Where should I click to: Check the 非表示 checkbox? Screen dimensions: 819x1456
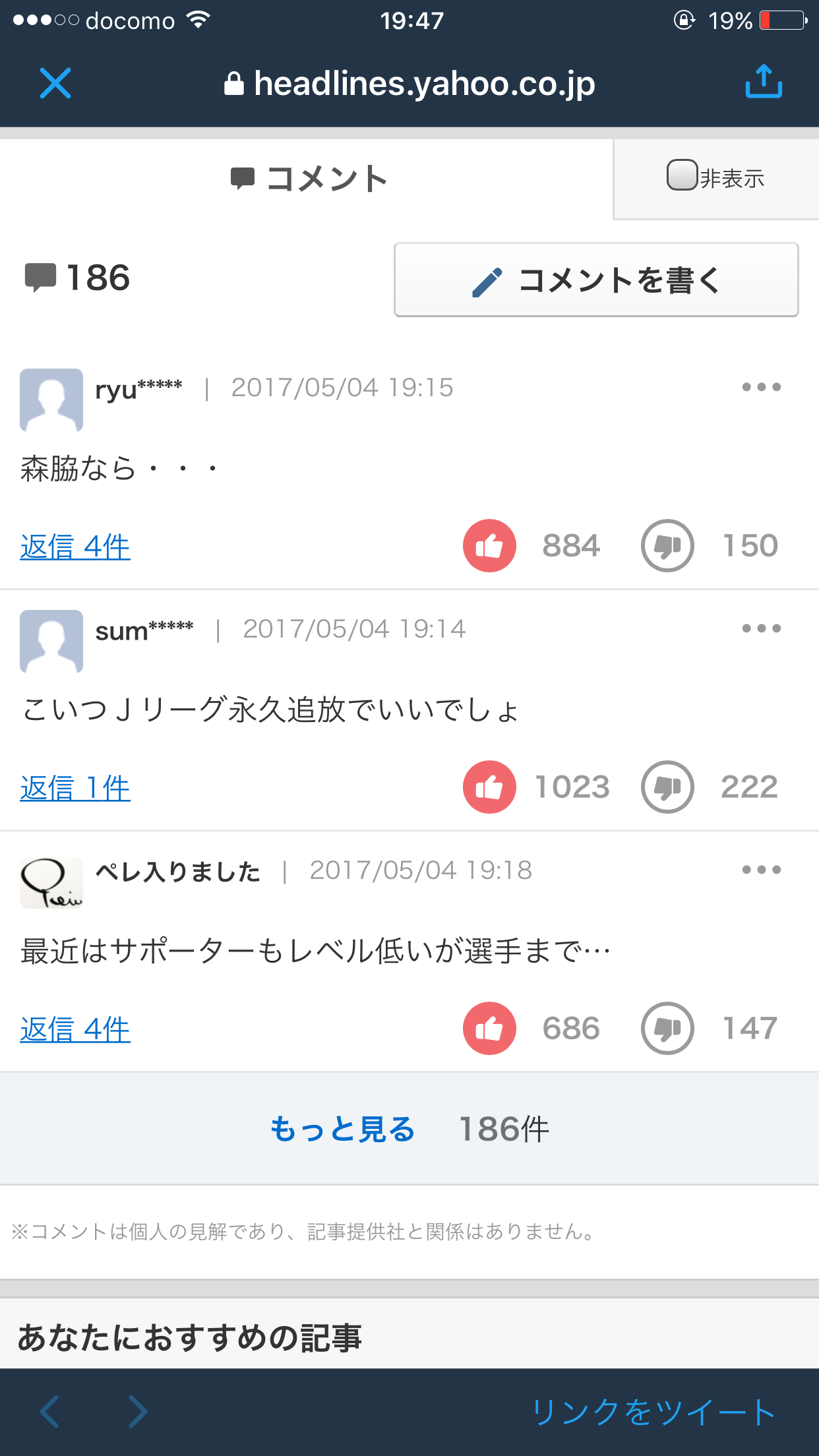[x=682, y=175]
